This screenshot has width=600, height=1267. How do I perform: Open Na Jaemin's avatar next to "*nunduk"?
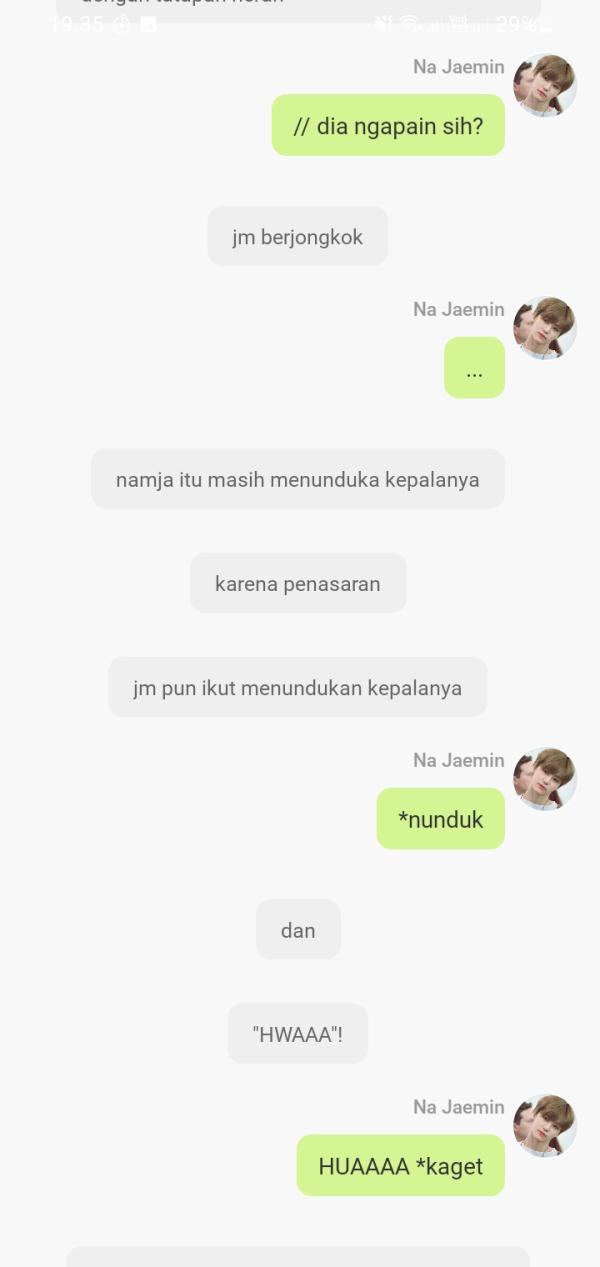click(x=544, y=779)
